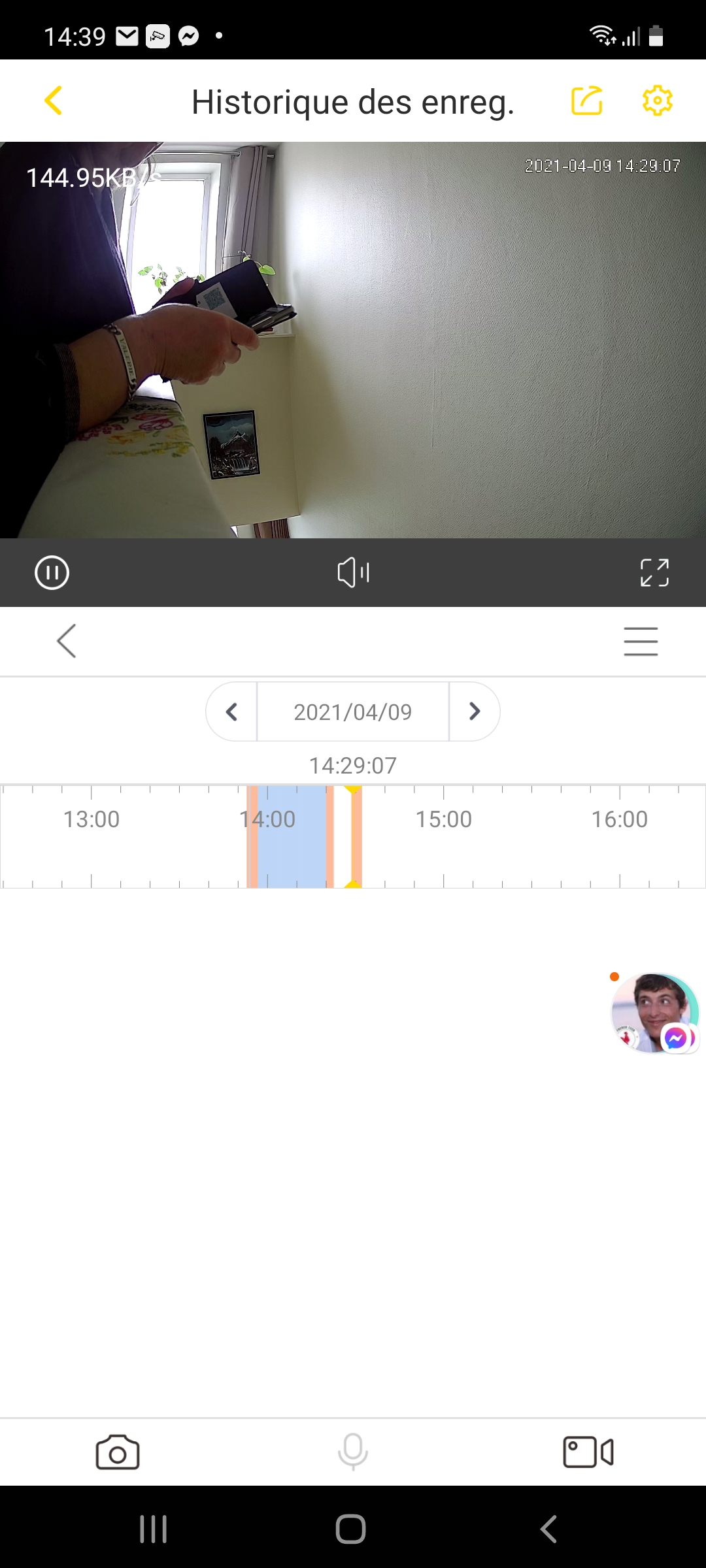Pause the video playback
The height and width of the screenshot is (1568, 706).
point(52,573)
